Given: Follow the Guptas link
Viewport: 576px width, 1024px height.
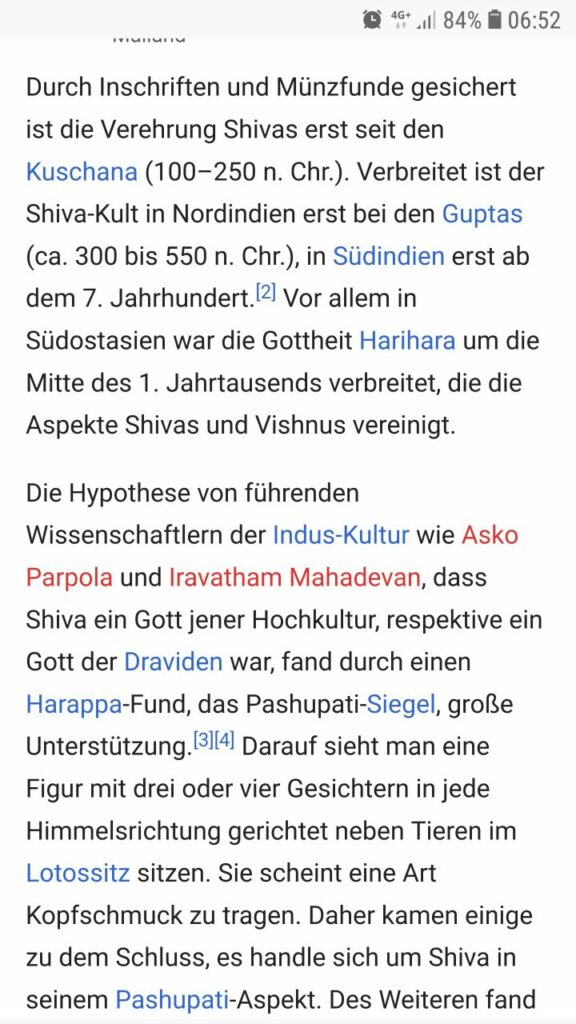Looking at the screenshot, I should coord(483,214).
